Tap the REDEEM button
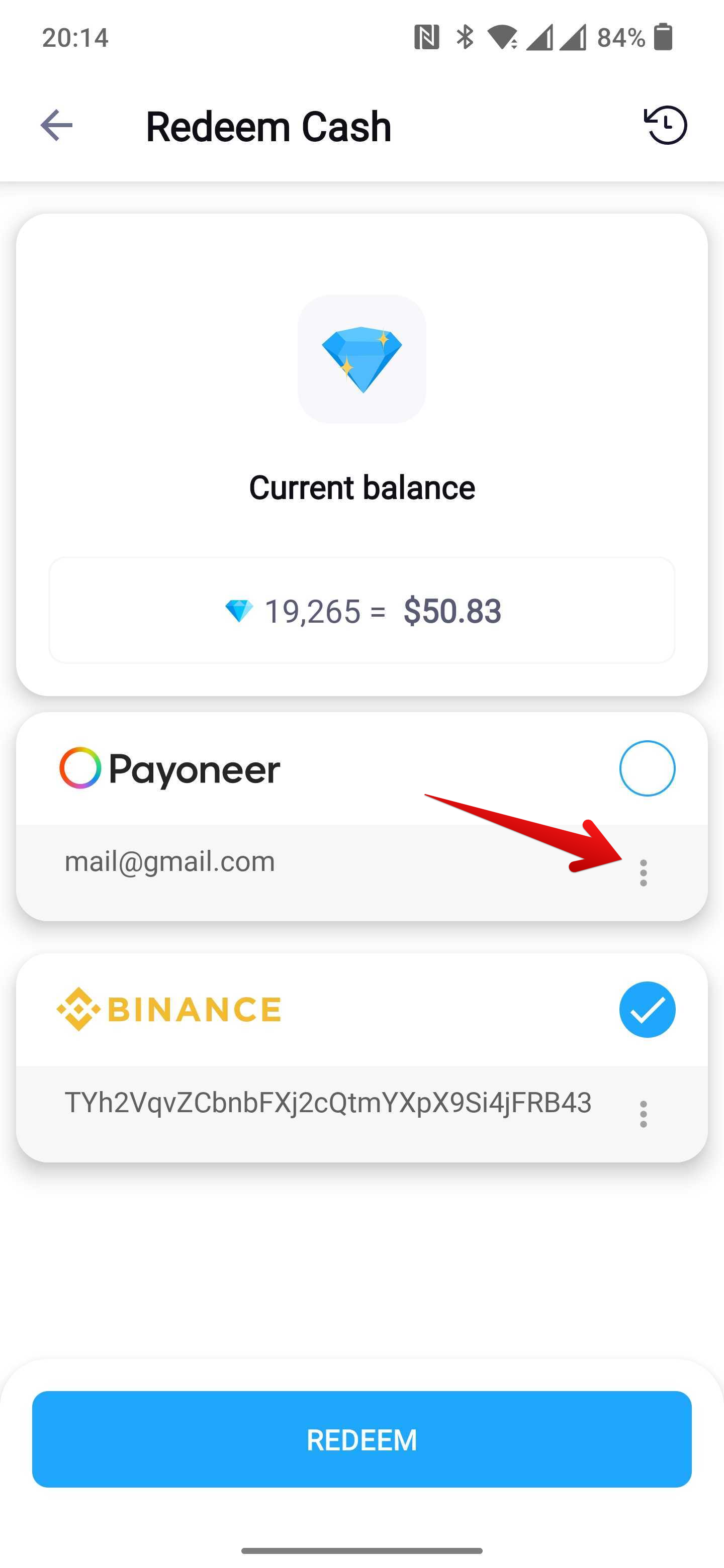This screenshot has height=1568, width=724. pyautogui.click(x=361, y=1439)
